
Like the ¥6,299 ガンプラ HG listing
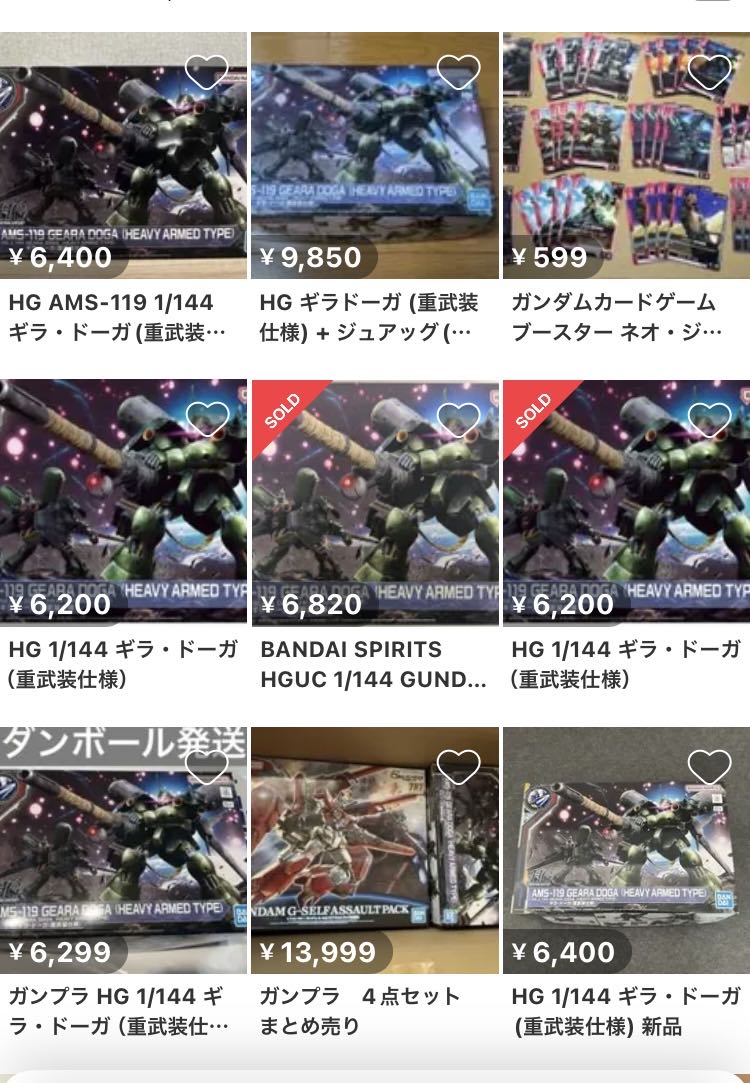[207, 767]
